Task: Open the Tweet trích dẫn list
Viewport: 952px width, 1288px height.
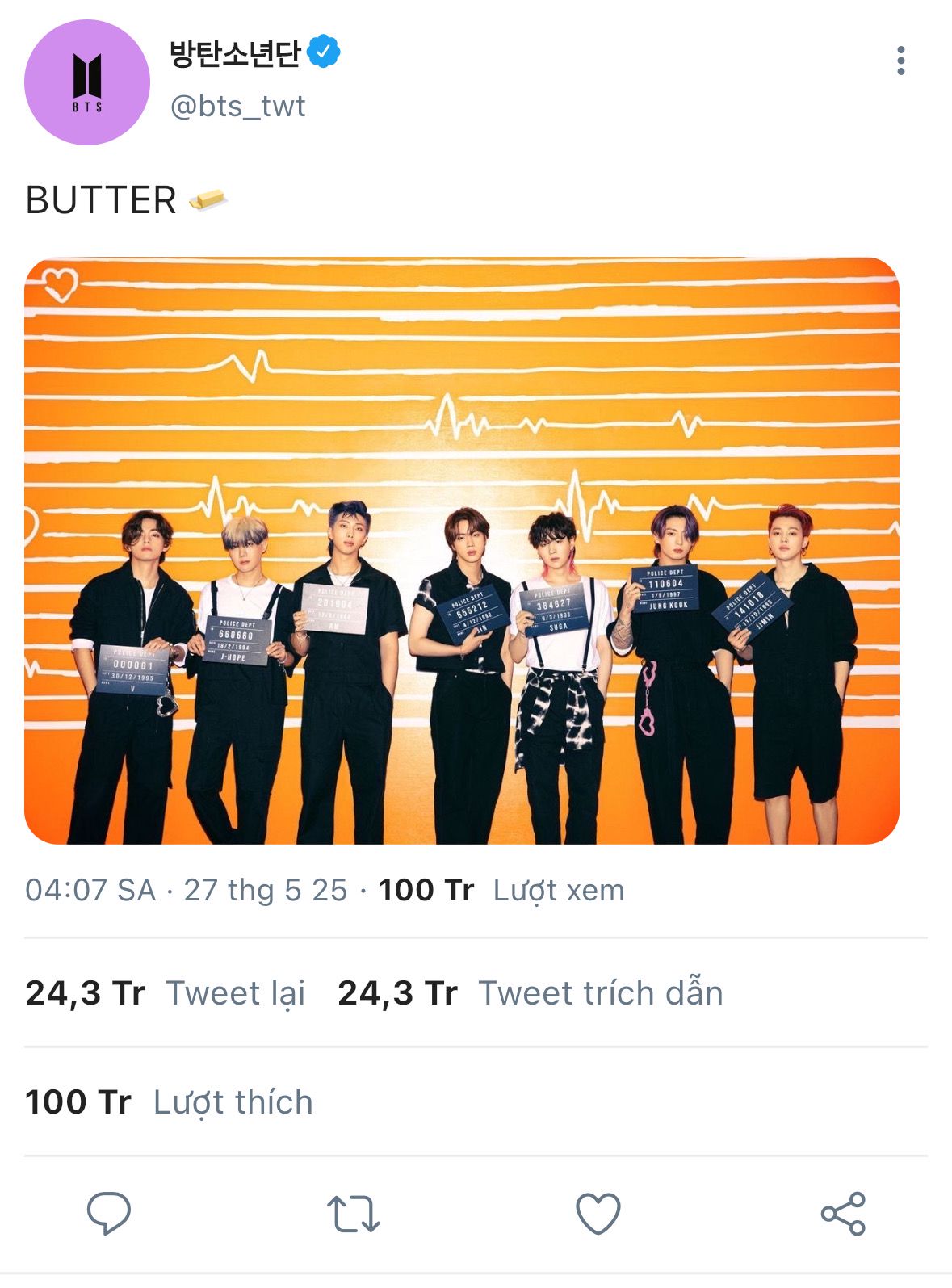Action: tap(531, 993)
